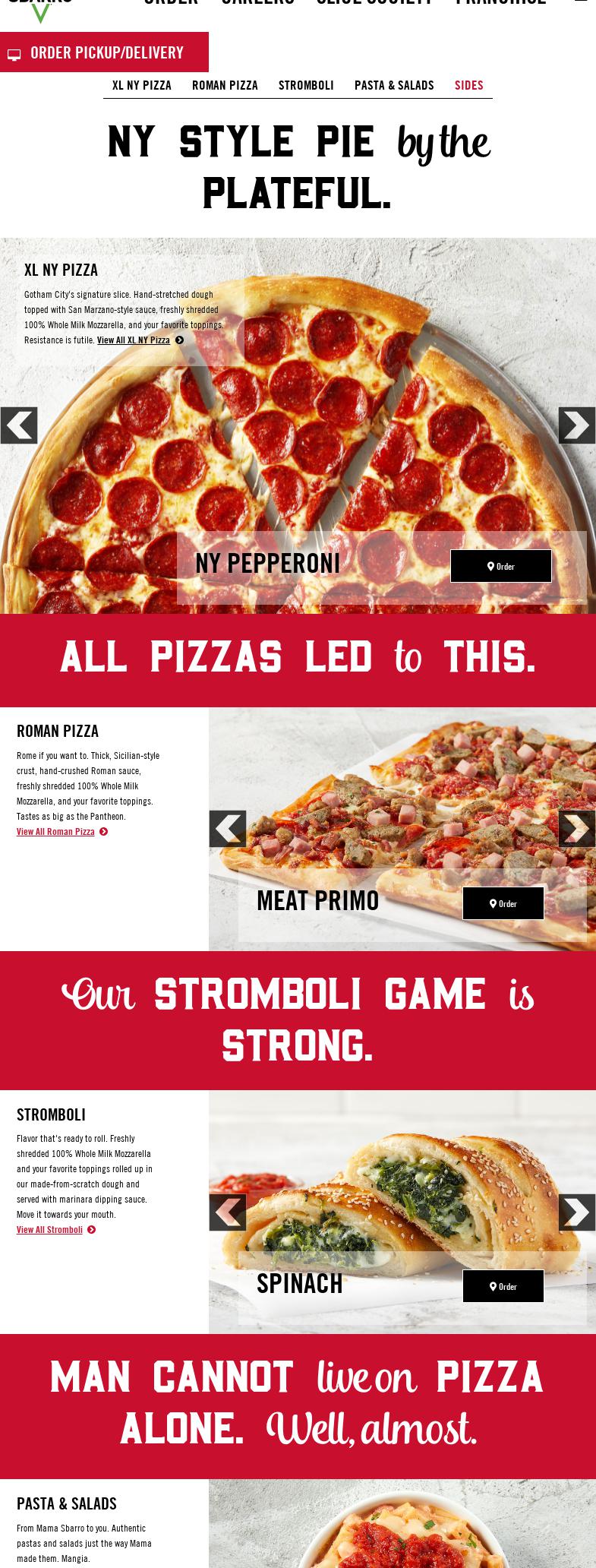Open the hamburger navigation menu
The height and width of the screenshot is (1568, 596).
(582, 4)
